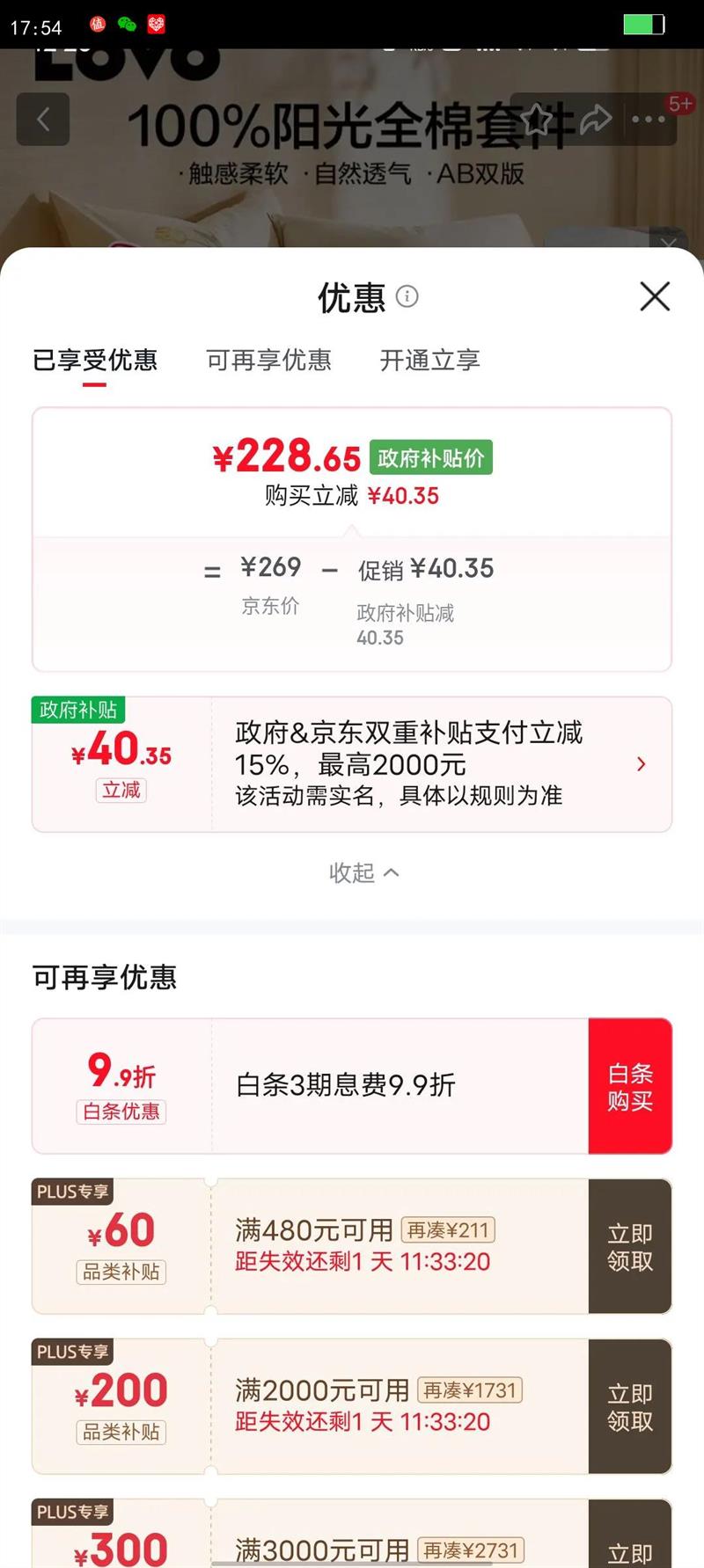Expand the 政府补贴 subsidy details chevron
704x1568 pixels.
click(642, 763)
